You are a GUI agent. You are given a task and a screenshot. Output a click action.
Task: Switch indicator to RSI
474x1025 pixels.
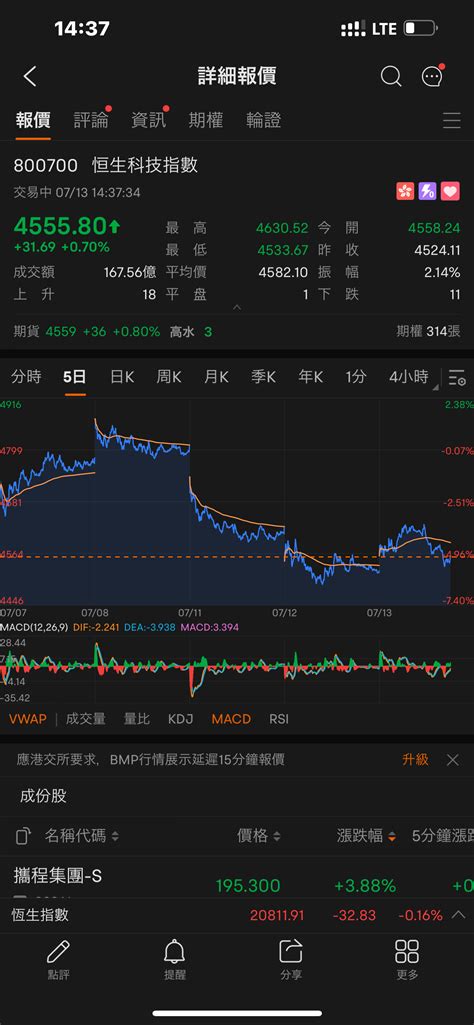pyautogui.click(x=279, y=719)
